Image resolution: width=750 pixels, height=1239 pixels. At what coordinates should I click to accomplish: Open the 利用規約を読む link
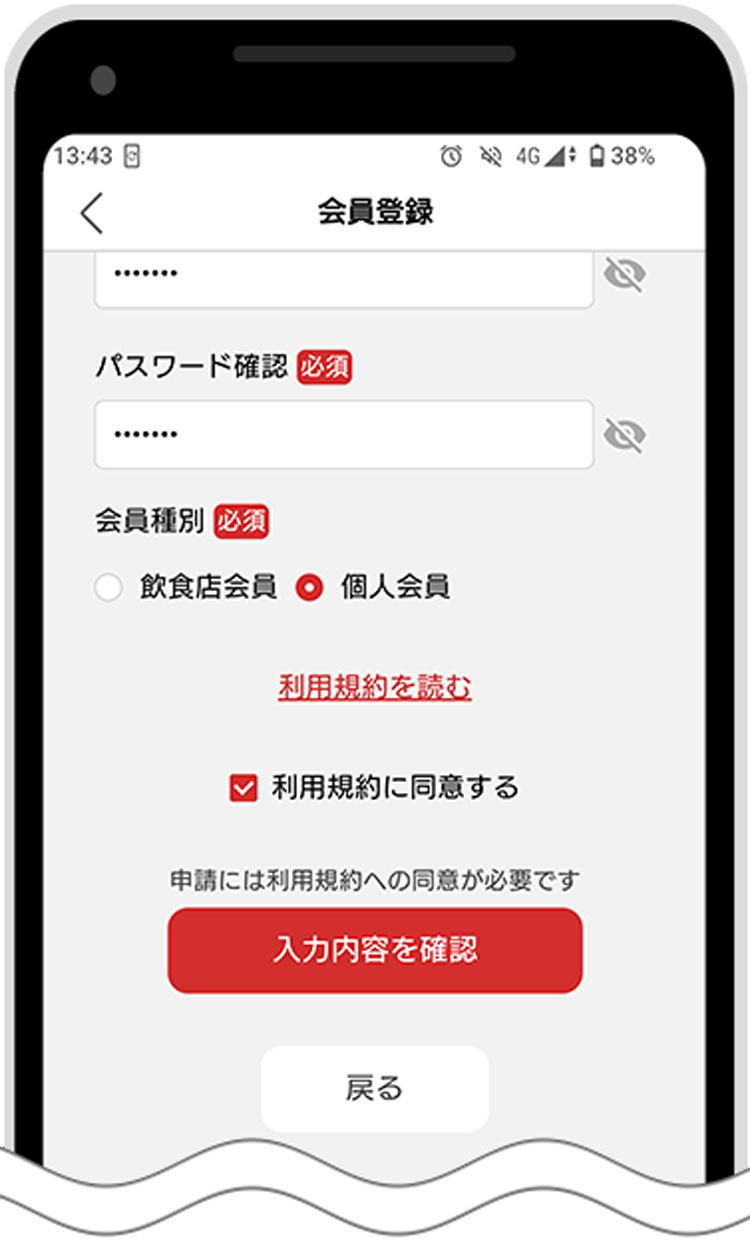[x=374, y=687]
